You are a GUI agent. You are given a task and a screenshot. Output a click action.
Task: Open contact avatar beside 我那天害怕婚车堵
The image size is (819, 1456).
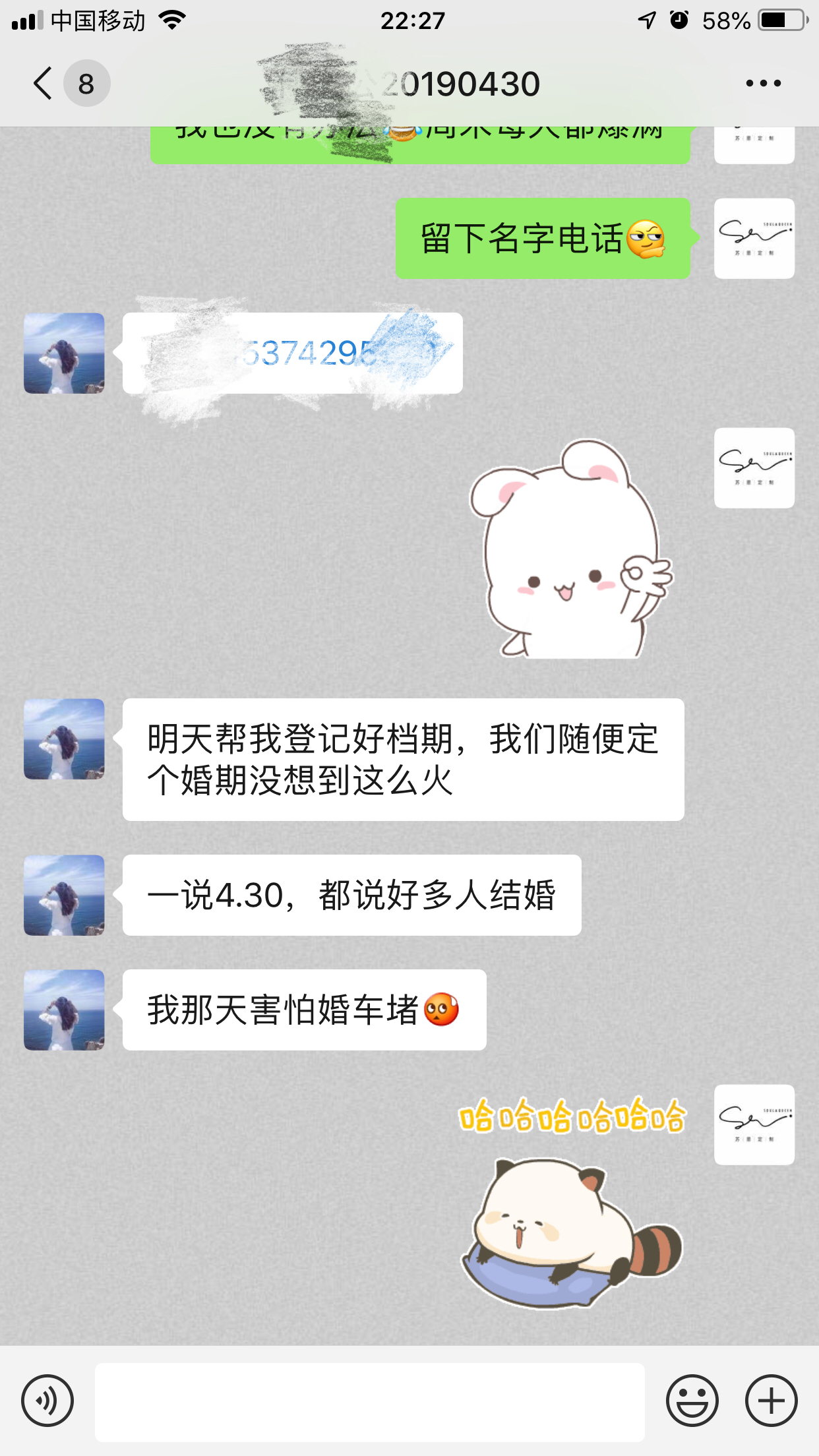64,1010
